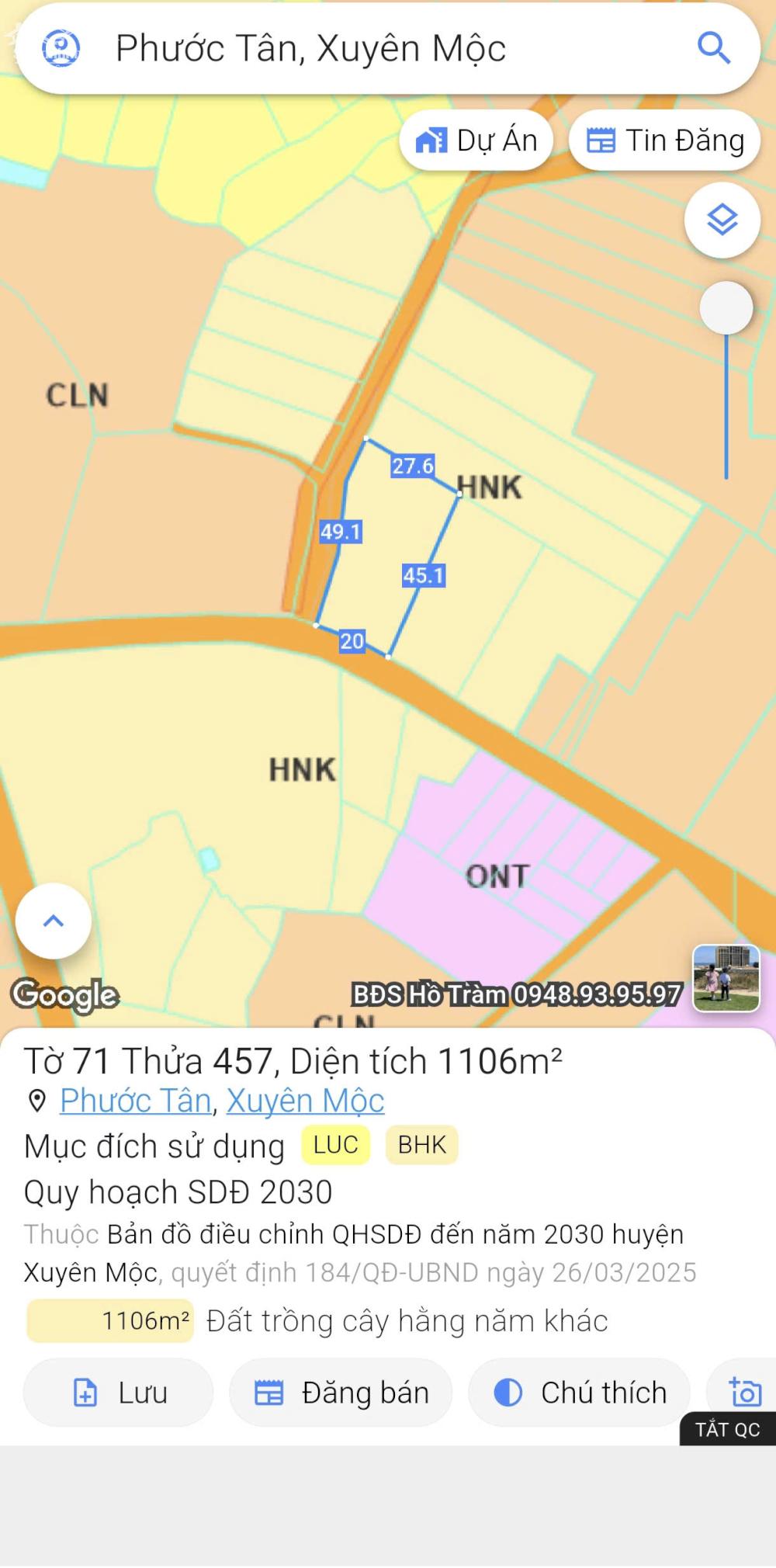Toggle the BHK land-use tag
776x1568 pixels.
coord(421,1144)
